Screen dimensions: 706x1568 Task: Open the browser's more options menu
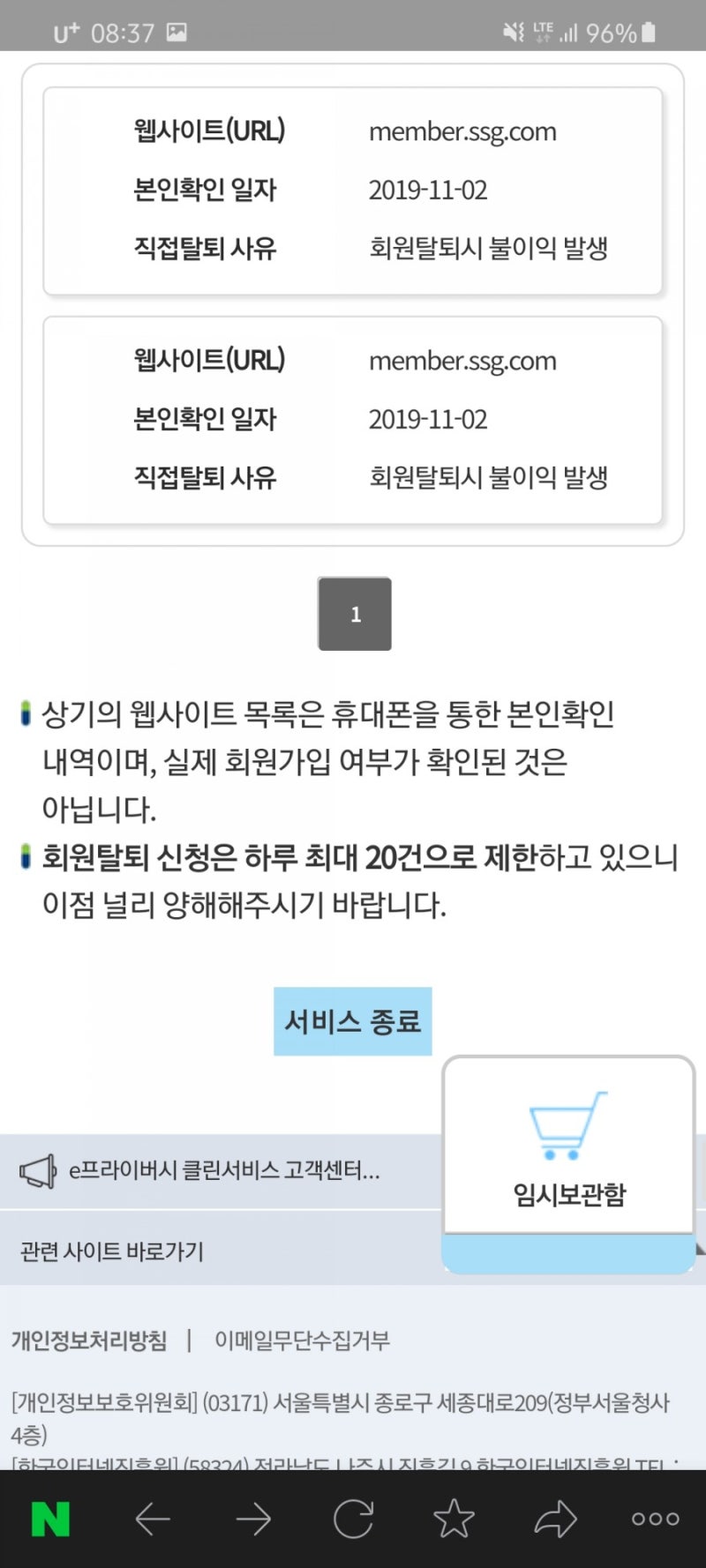pos(656,1519)
